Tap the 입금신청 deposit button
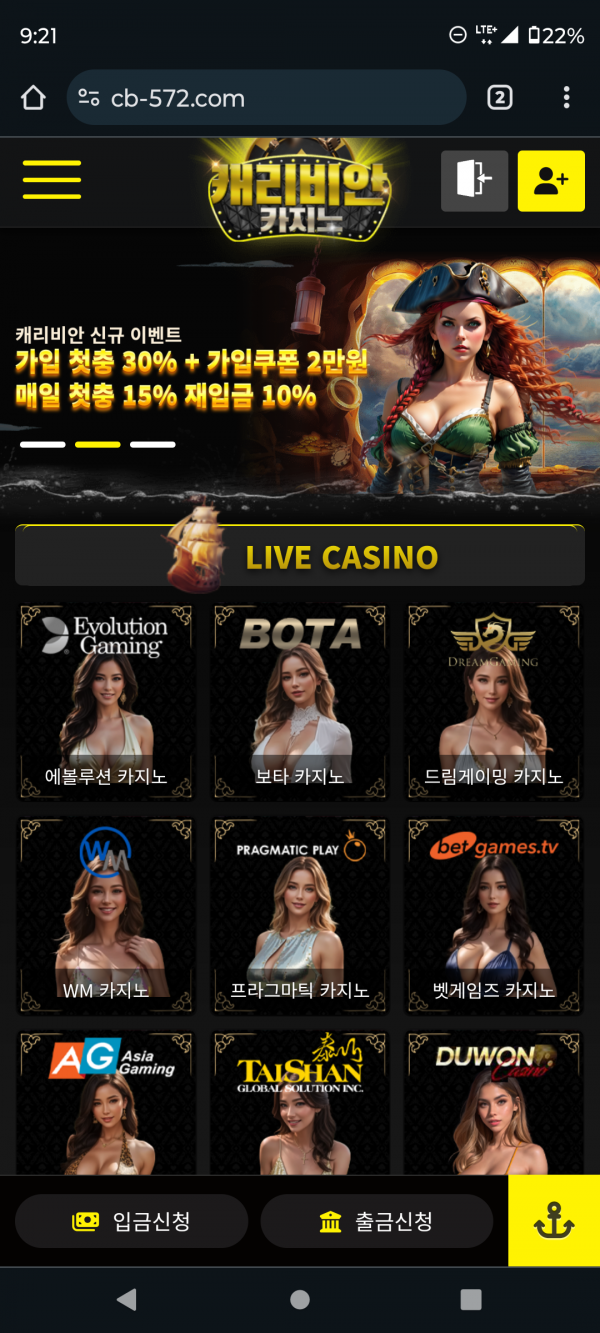This screenshot has height=1333, width=600. pos(131,1221)
